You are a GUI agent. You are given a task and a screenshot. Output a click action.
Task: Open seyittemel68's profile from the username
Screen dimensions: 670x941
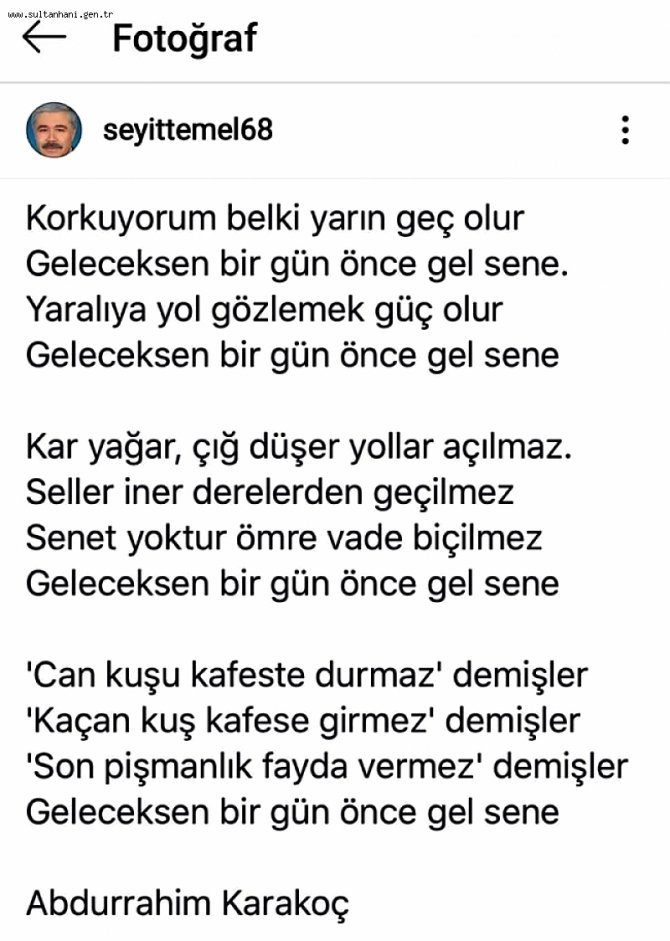188,130
